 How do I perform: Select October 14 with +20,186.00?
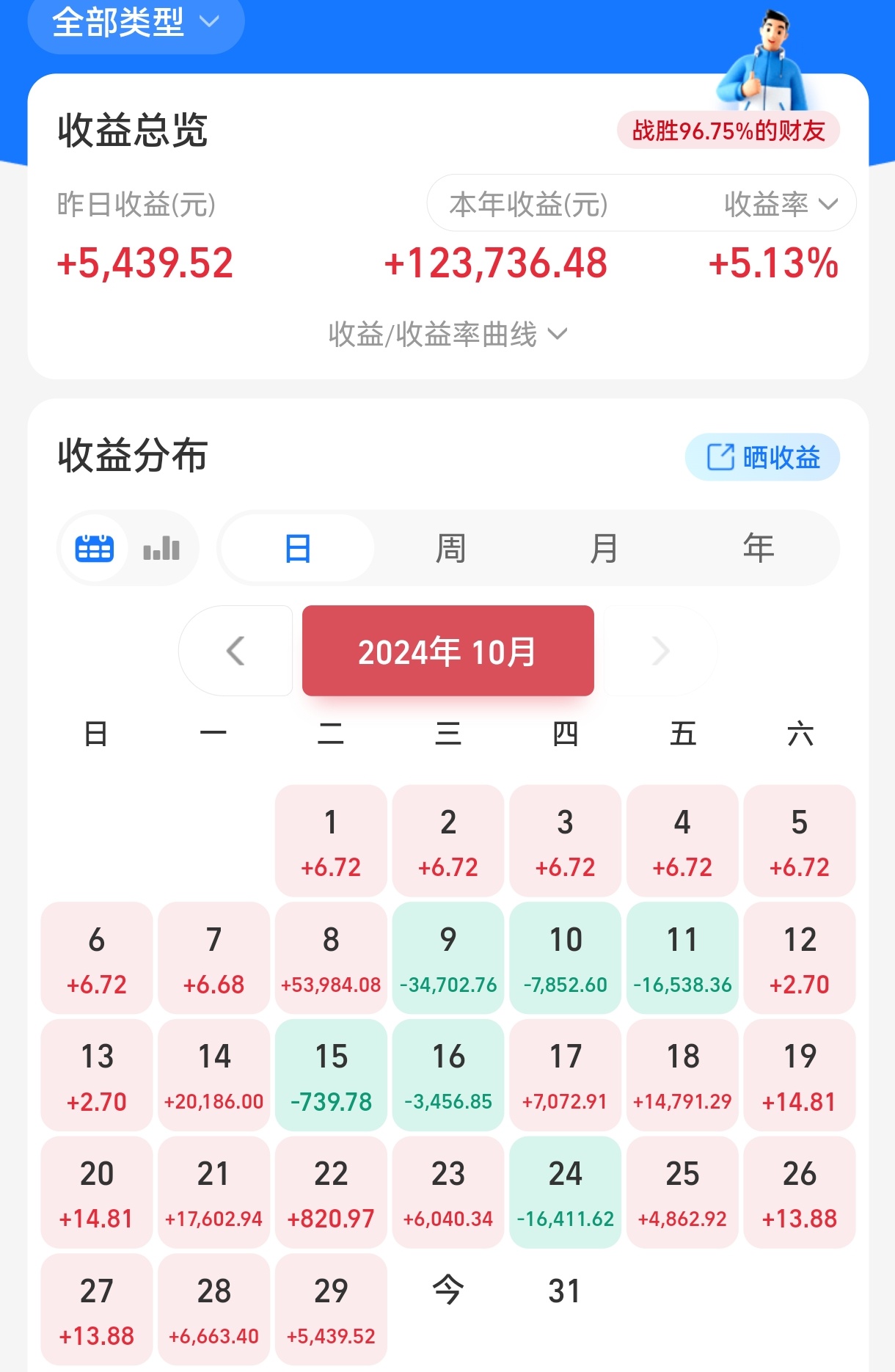click(x=213, y=1076)
